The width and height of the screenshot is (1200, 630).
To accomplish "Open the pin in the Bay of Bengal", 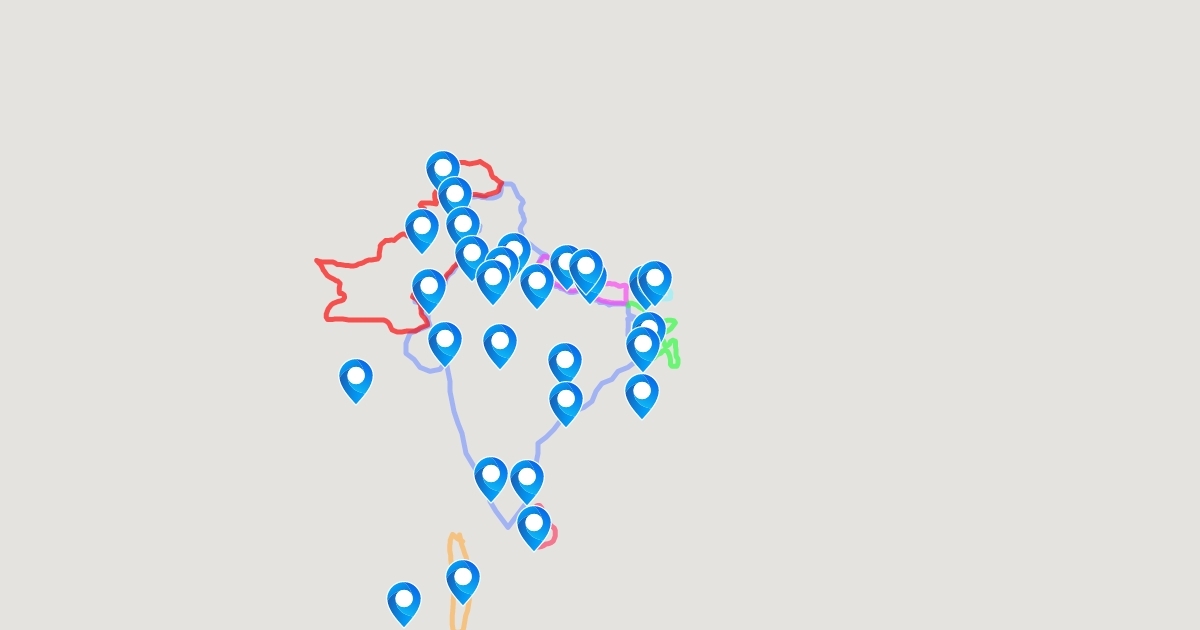I will [642, 393].
